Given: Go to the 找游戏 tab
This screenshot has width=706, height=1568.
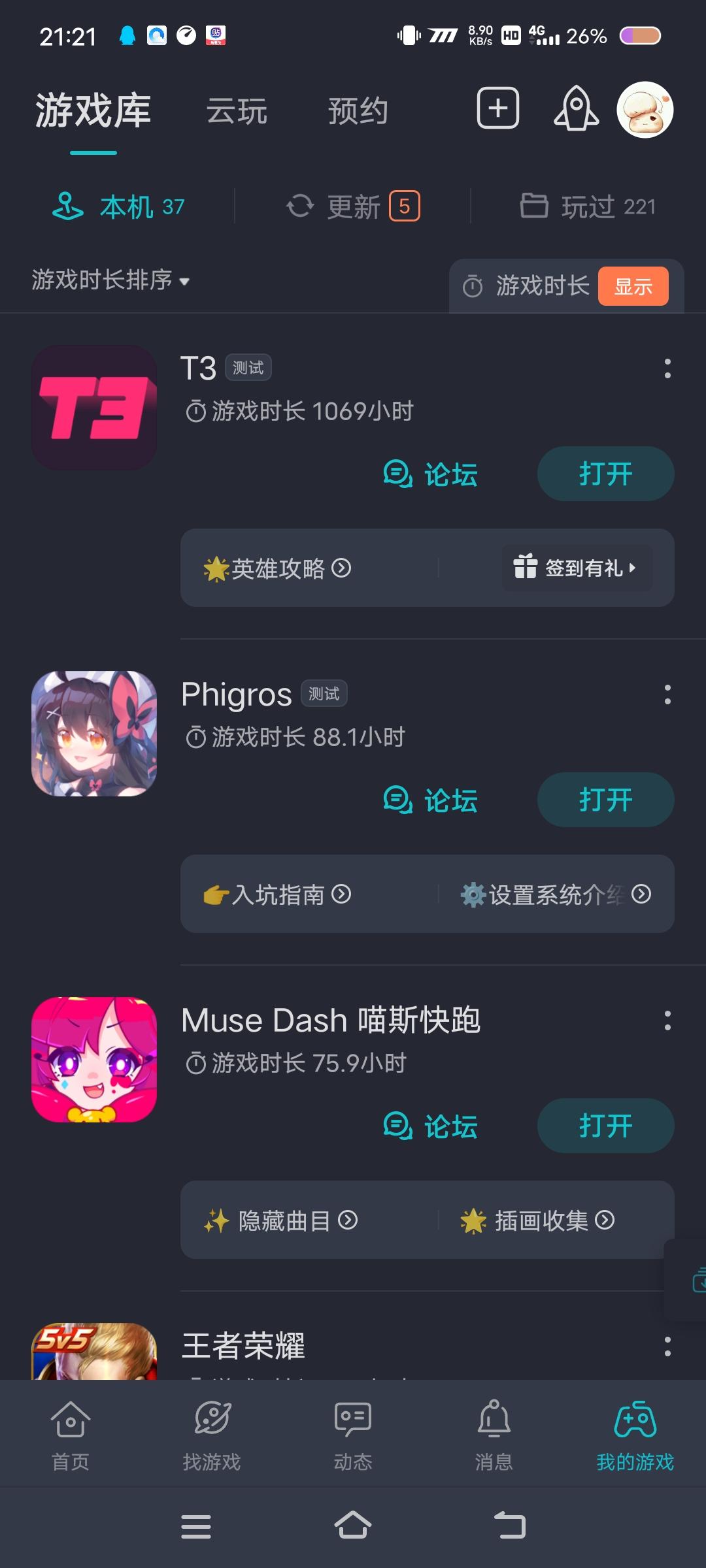Looking at the screenshot, I should tap(212, 1435).
